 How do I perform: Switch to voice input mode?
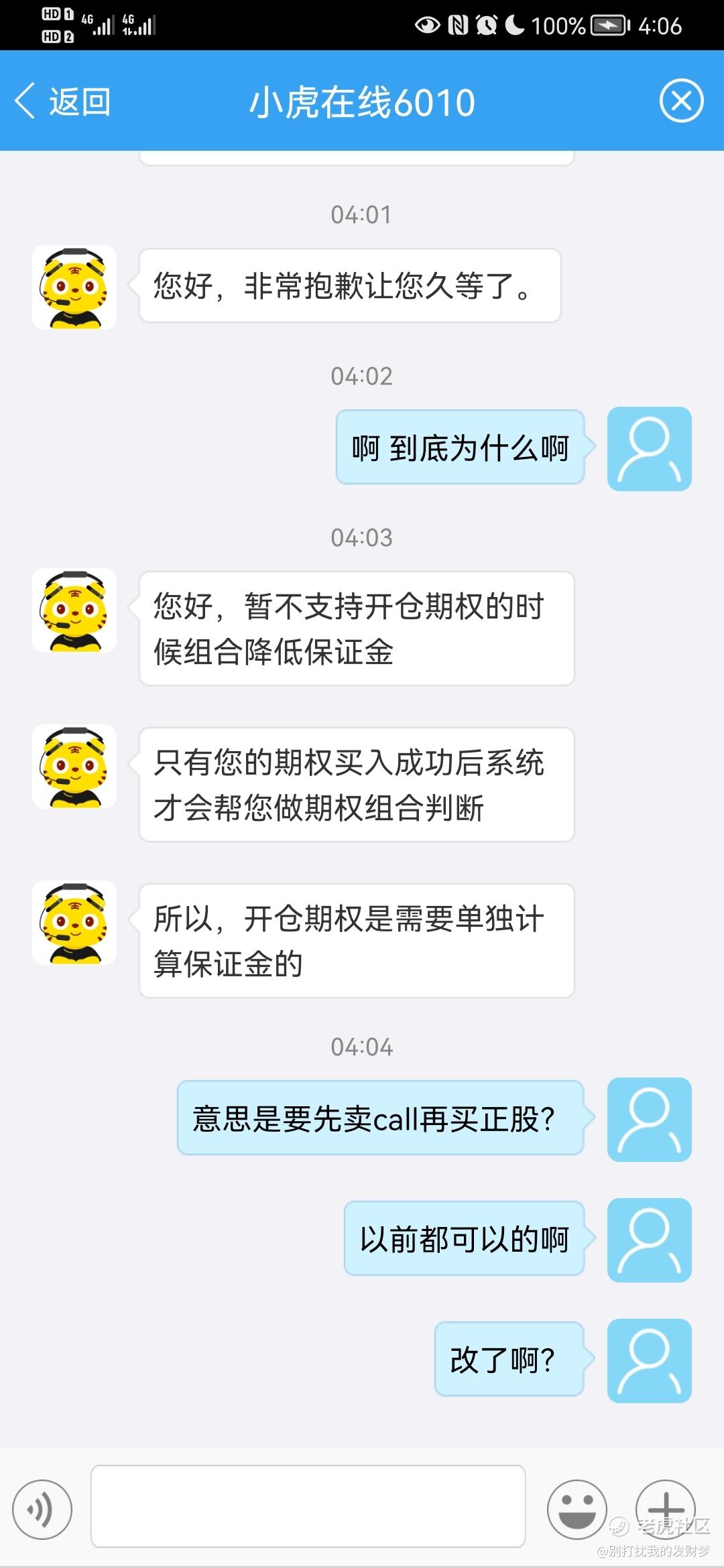(42, 1509)
